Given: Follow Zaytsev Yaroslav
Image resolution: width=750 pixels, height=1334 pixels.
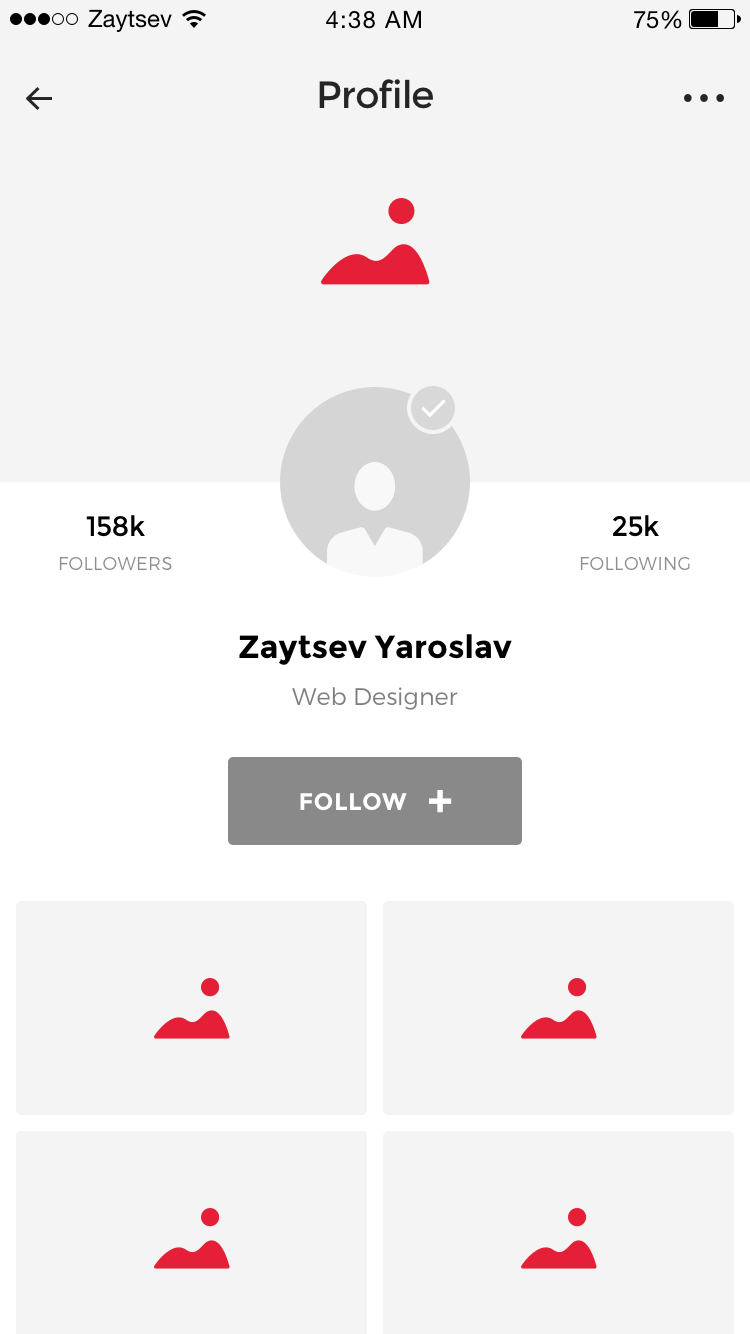Looking at the screenshot, I should pos(375,801).
